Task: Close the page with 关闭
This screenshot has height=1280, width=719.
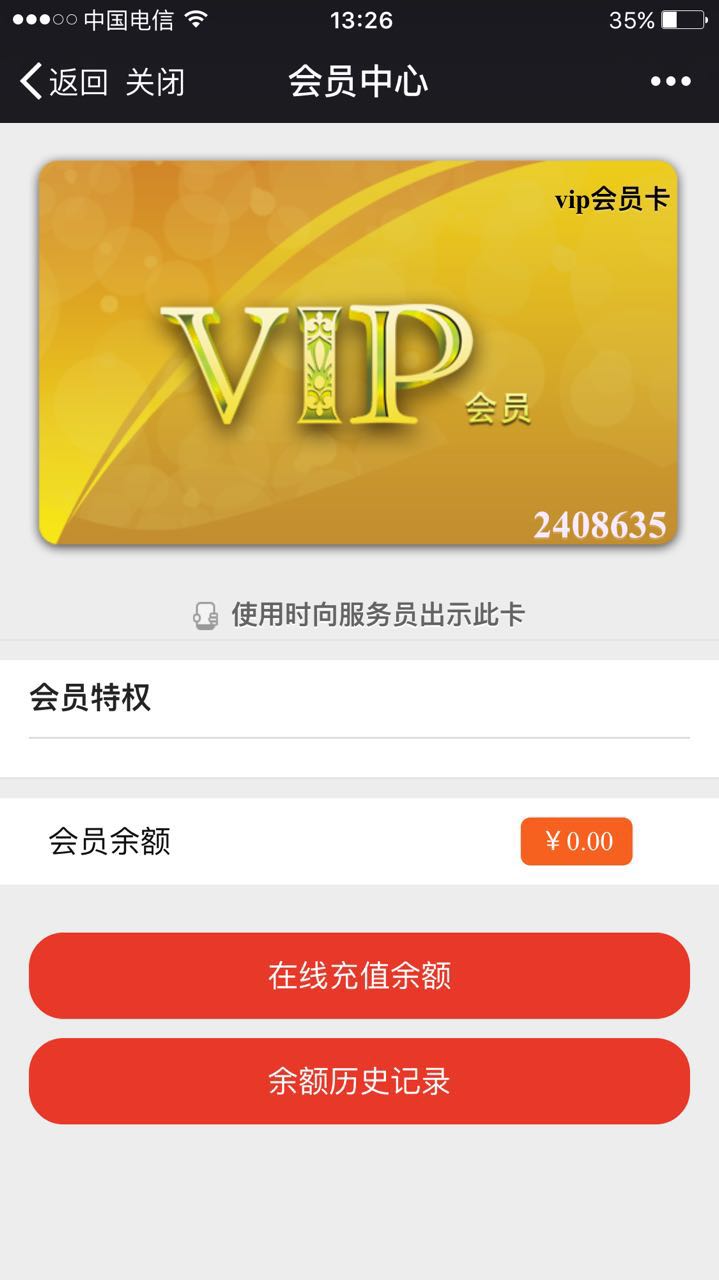Action: coord(155,82)
